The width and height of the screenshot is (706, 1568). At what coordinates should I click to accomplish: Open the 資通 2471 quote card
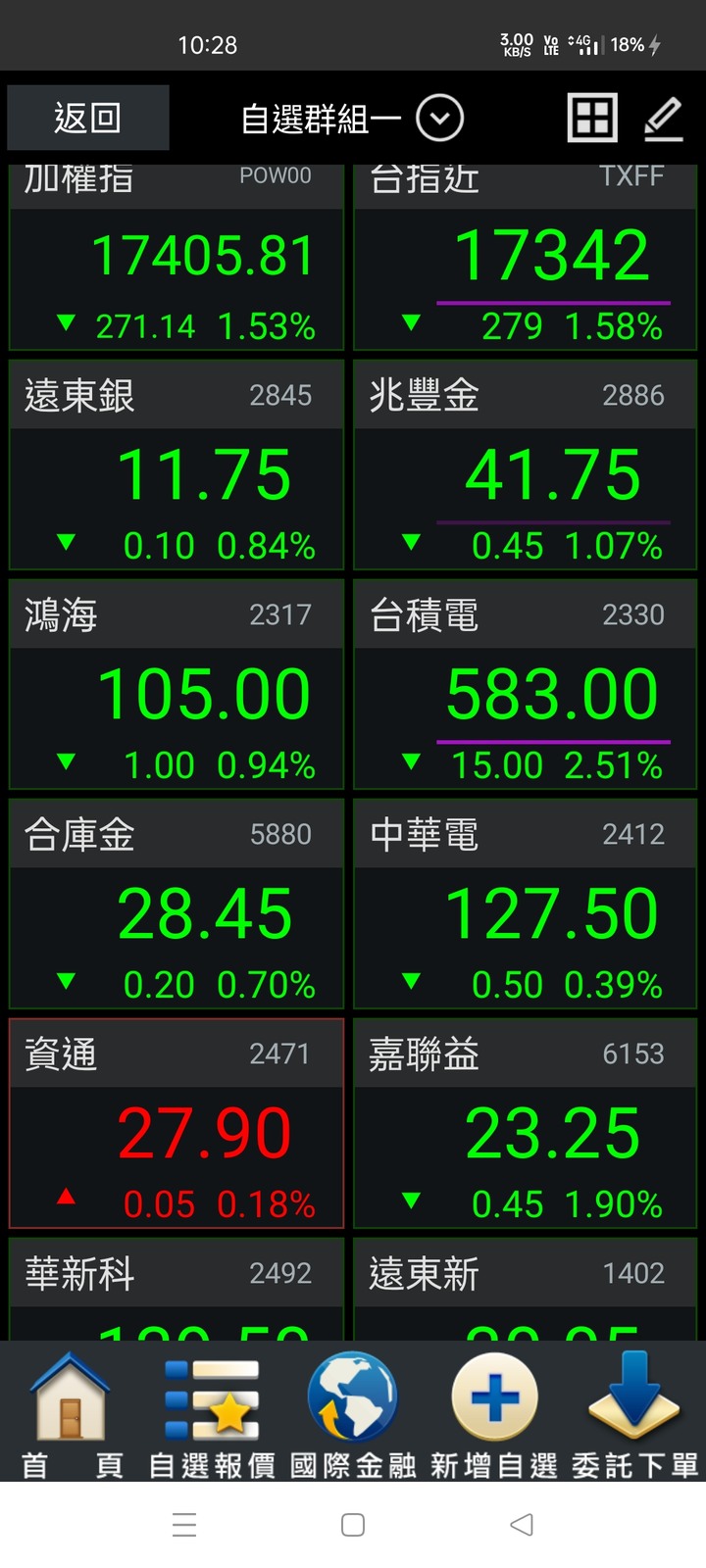(176, 1124)
